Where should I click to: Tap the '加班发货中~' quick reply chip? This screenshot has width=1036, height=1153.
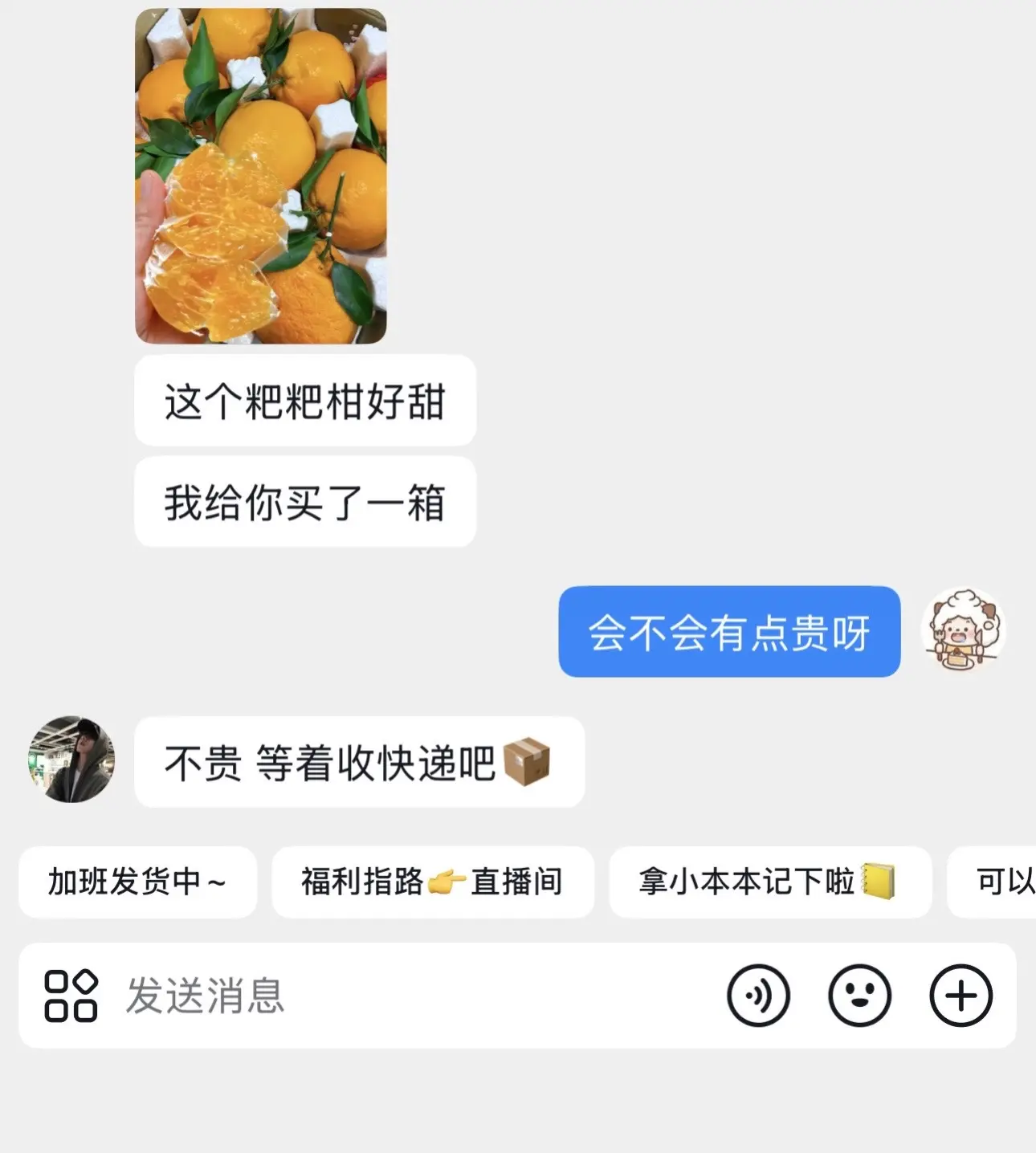click(x=137, y=882)
